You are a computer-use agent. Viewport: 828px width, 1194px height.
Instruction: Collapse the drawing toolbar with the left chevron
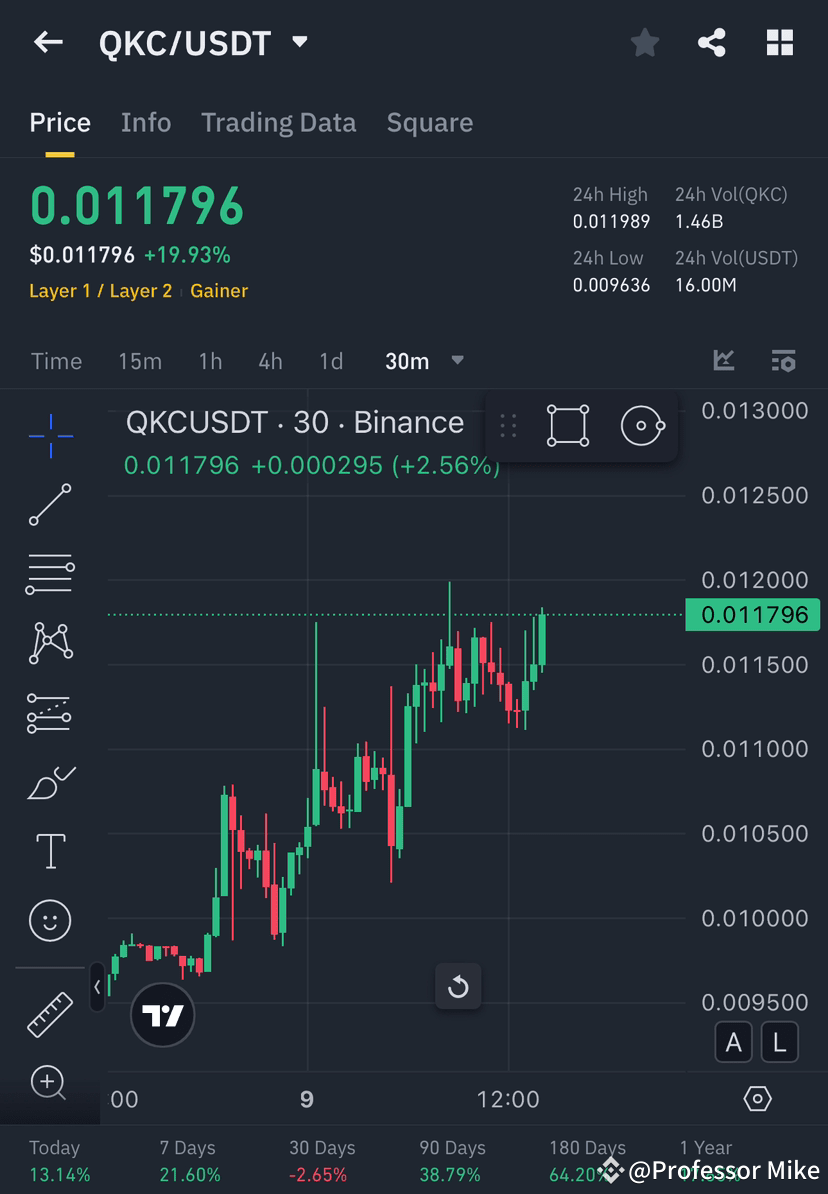coord(97,987)
